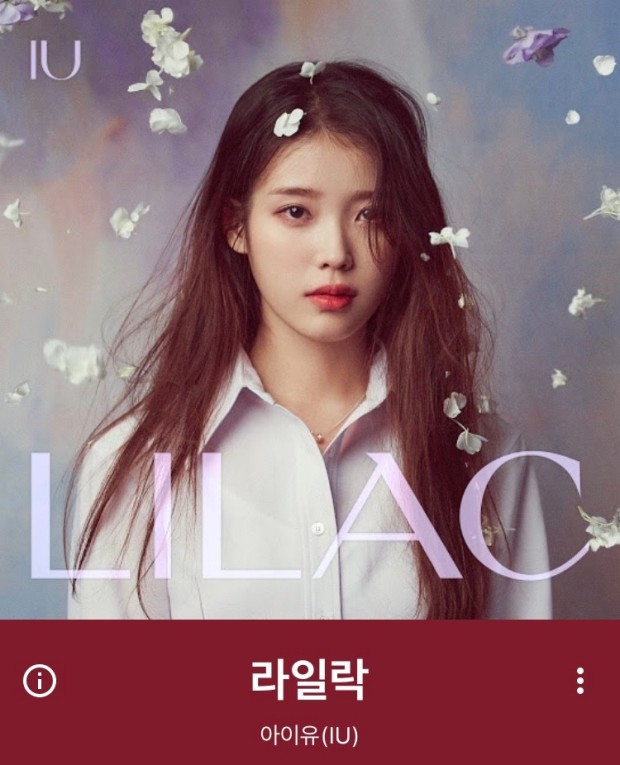This screenshot has height=765, width=620.
Task: Open the three-dot overflow menu
Action: tap(580, 681)
